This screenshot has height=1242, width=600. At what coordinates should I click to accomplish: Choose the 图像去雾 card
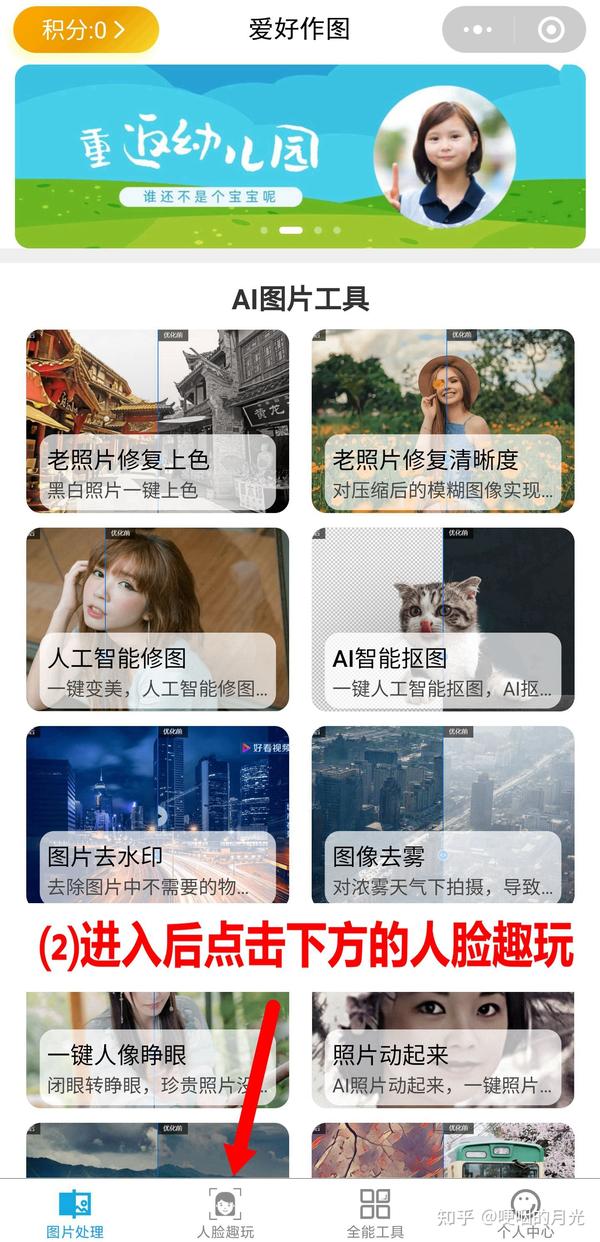[x=443, y=817]
